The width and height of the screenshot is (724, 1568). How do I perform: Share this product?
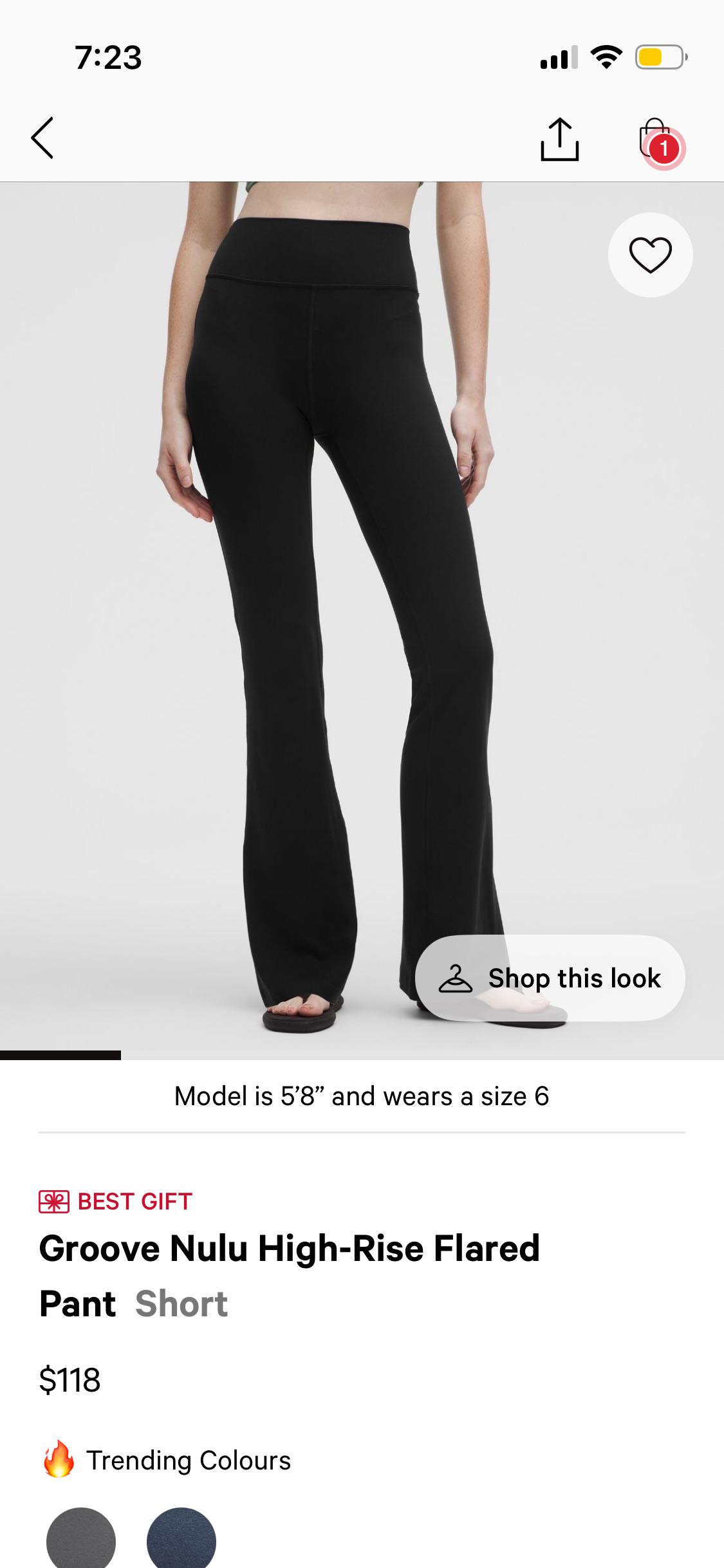[559, 139]
